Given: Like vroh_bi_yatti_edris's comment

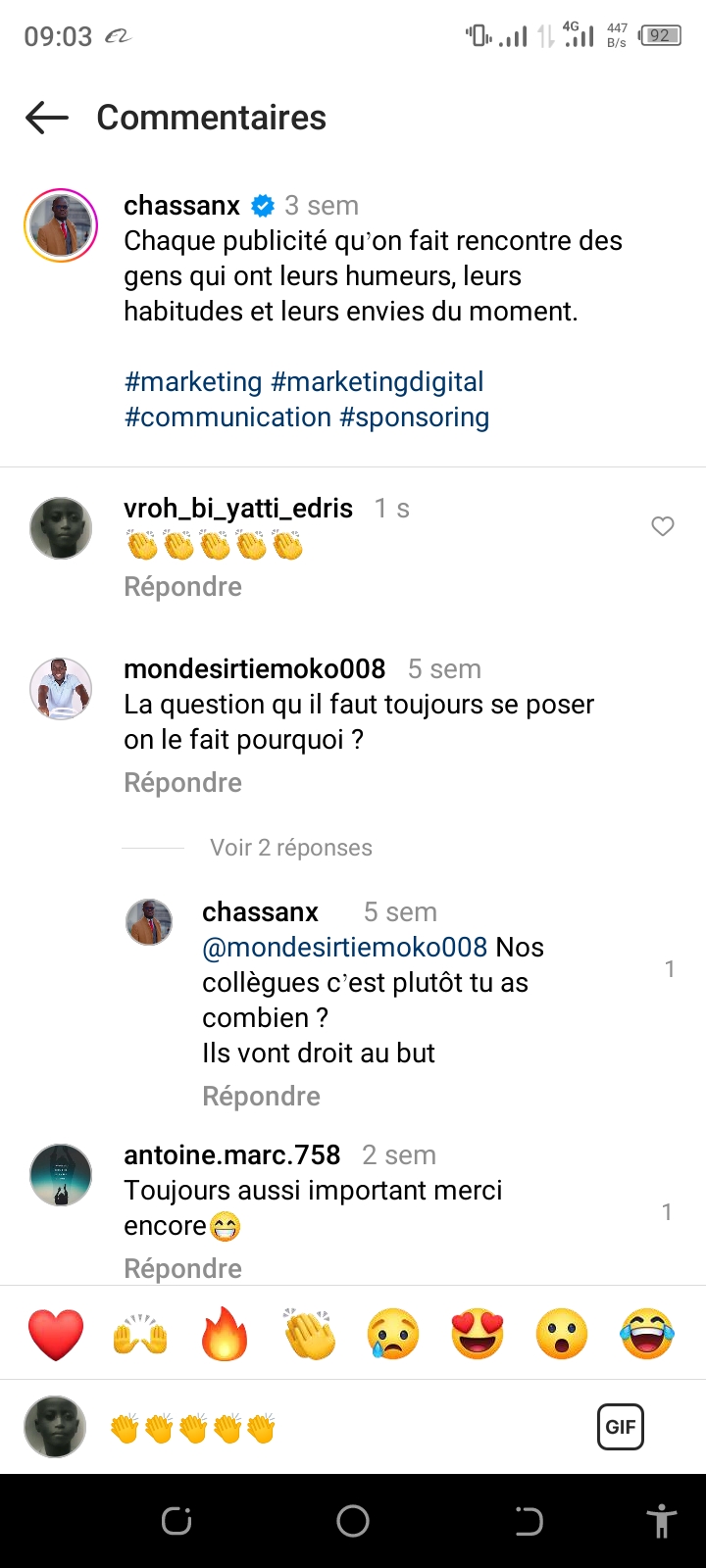Looking at the screenshot, I should click(663, 527).
